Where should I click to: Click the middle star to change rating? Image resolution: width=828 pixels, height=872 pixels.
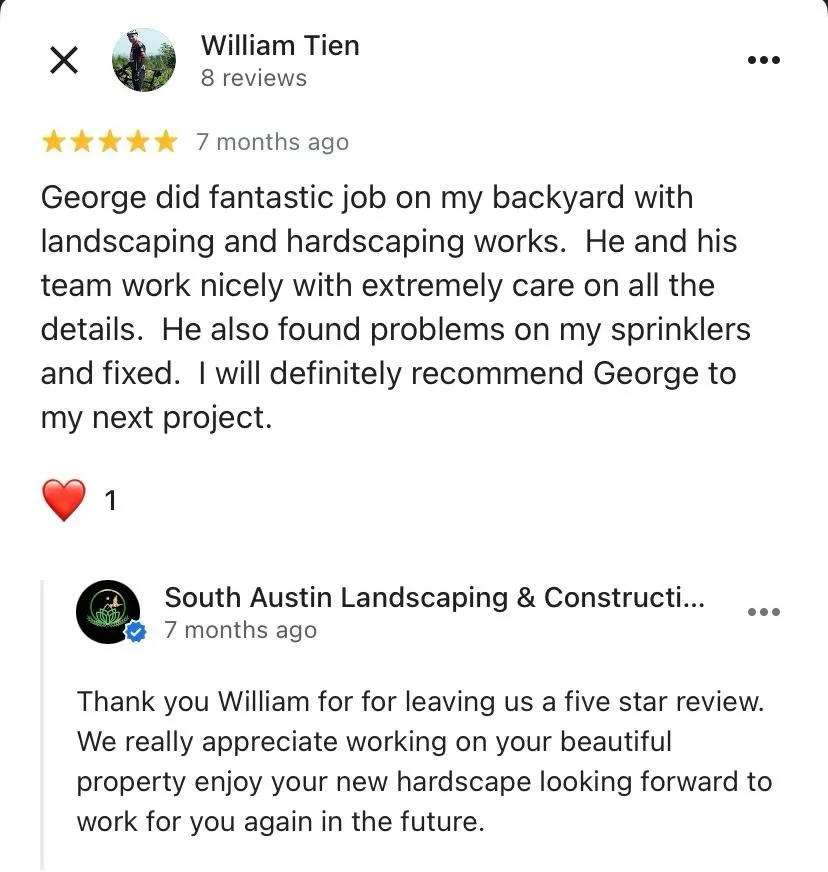[109, 141]
